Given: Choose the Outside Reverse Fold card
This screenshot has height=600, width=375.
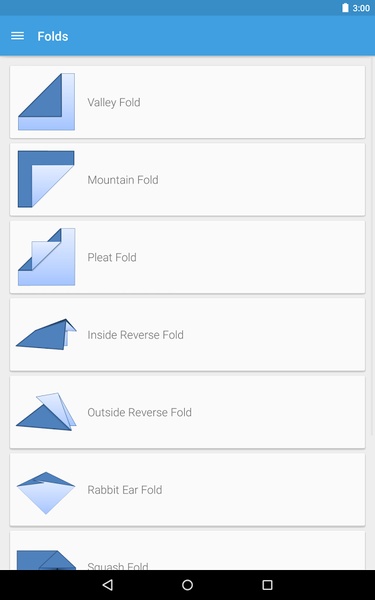Looking at the screenshot, I should pyautogui.click(x=187, y=412).
